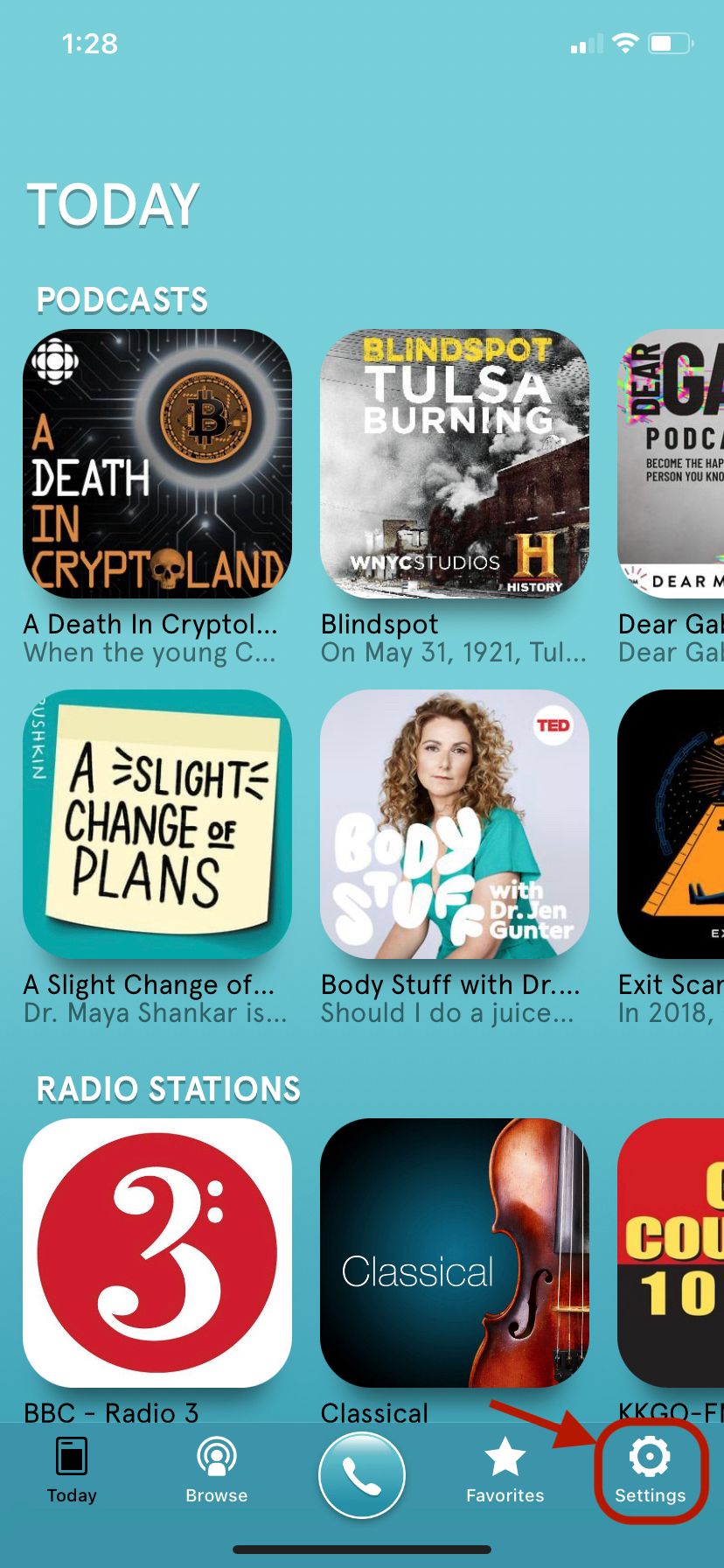Play the Classical radio station
This screenshot has height=1568, width=724.
(455, 1253)
